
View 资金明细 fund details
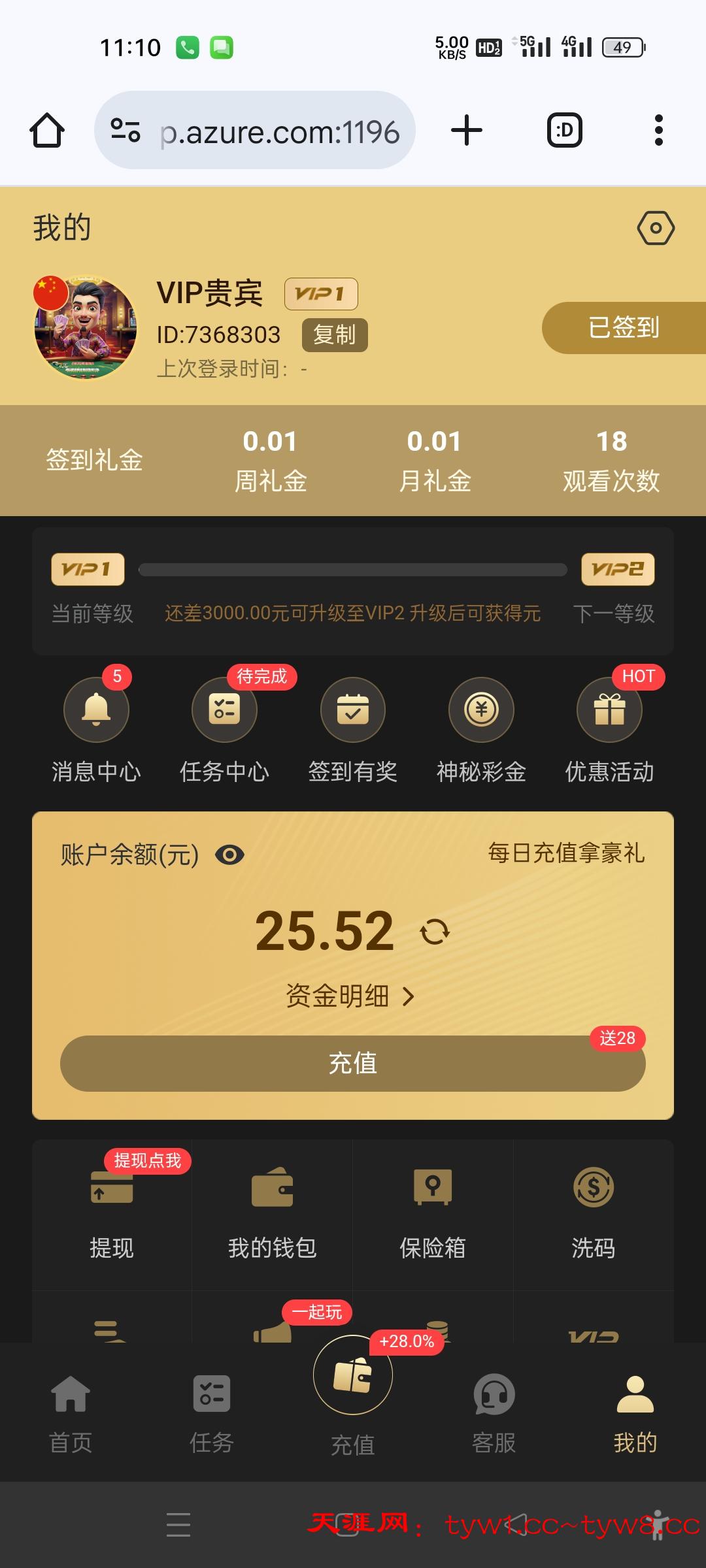(350, 996)
